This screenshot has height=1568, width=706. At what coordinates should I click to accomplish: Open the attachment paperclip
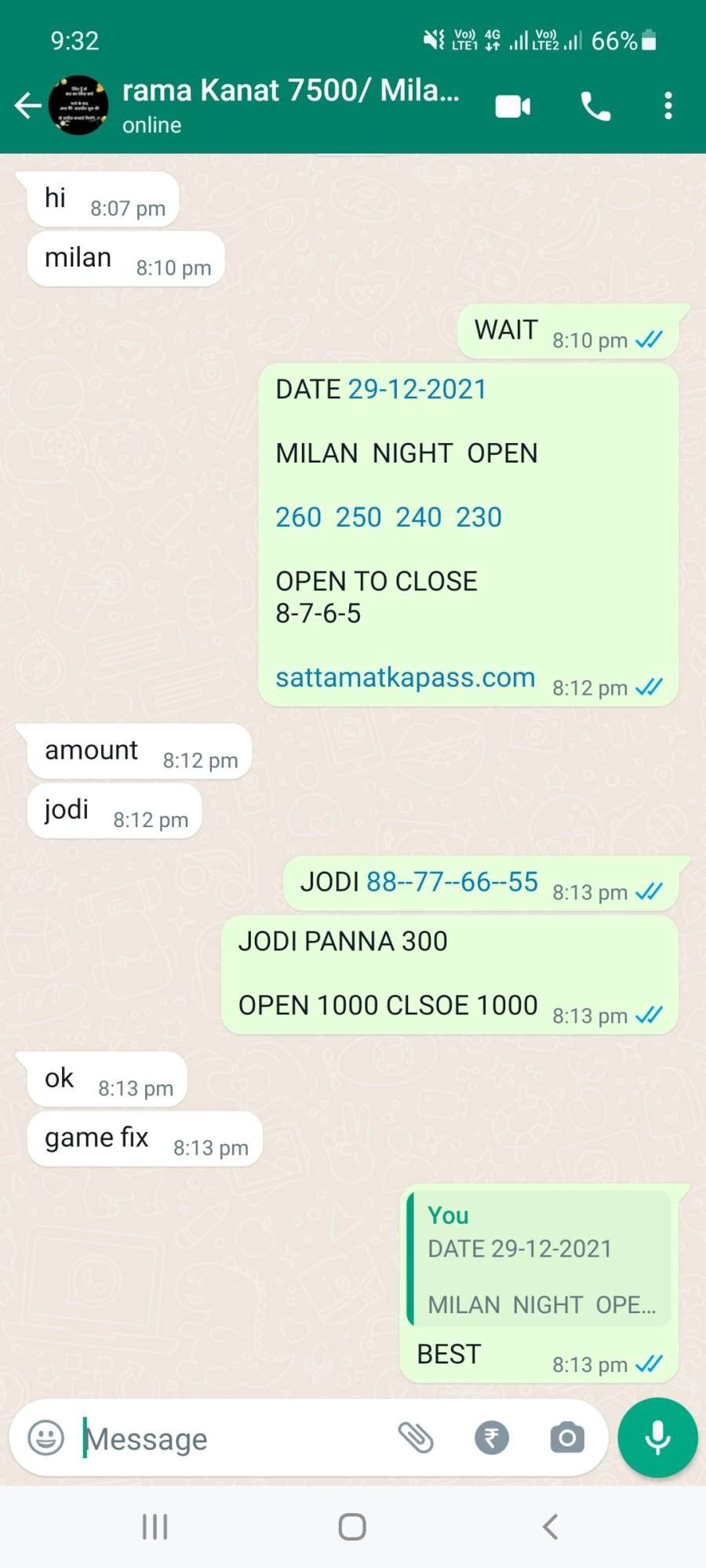[416, 1438]
